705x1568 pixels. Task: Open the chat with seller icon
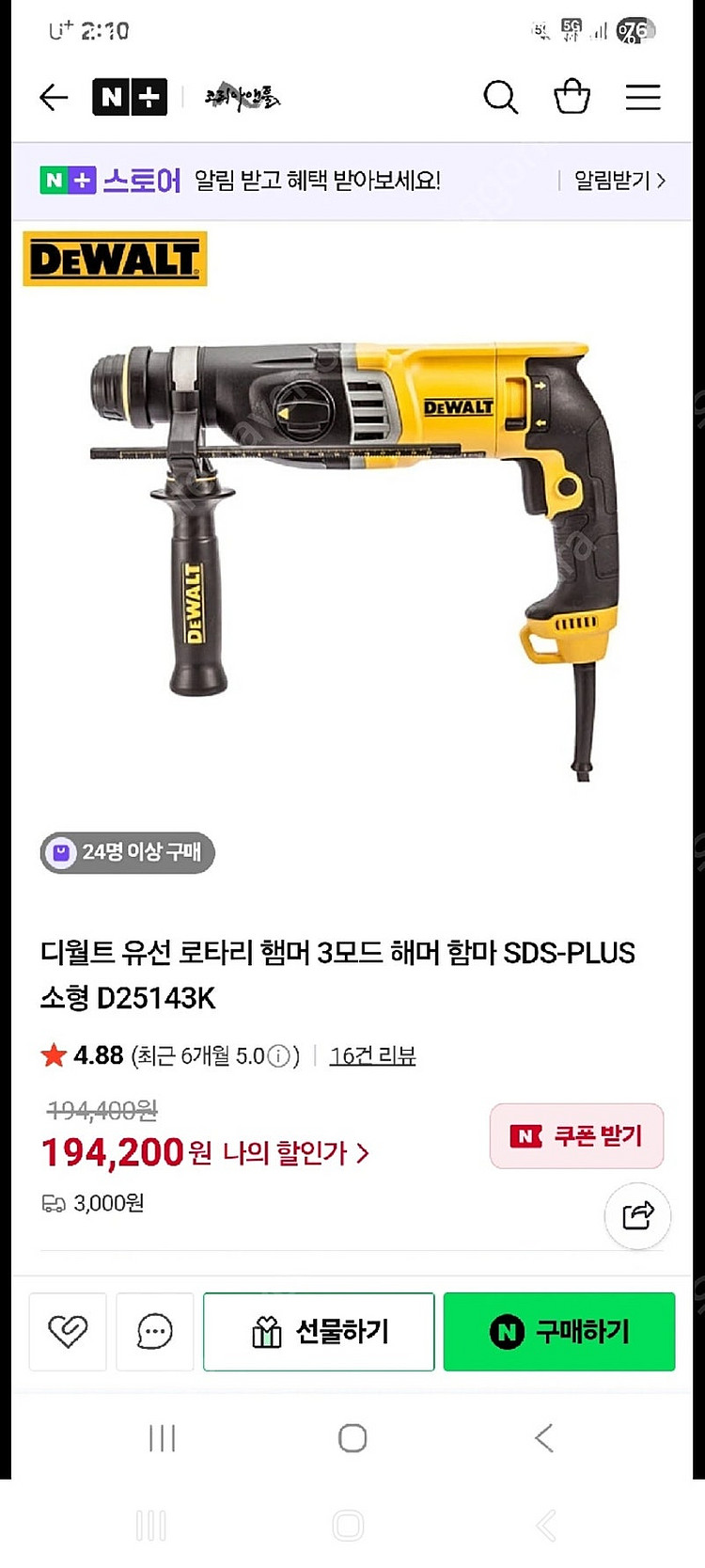tap(154, 1331)
